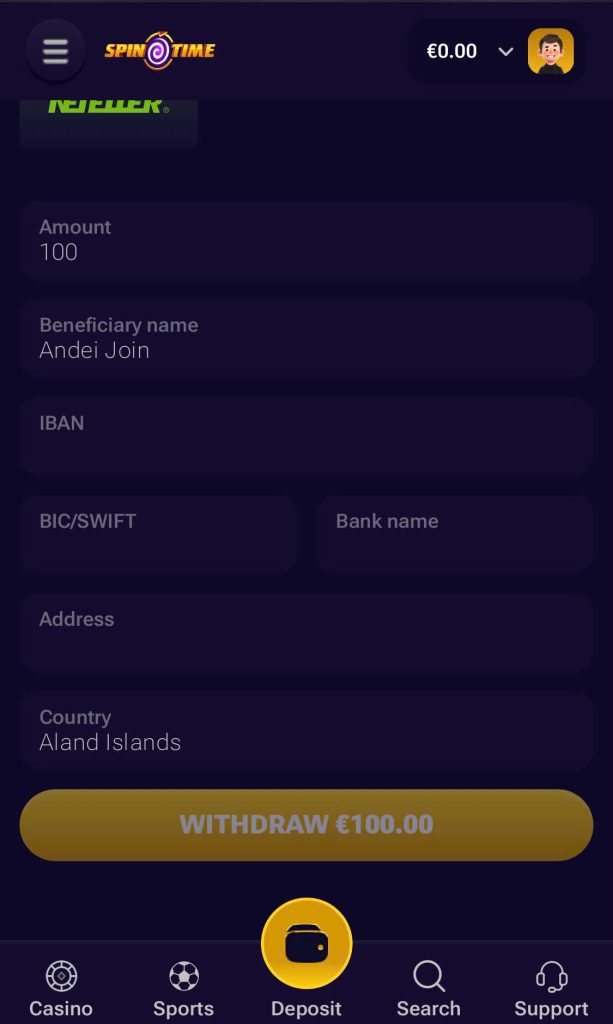Edit the Beneficiary name field
Screen dimensions: 613x1024
click(306, 338)
